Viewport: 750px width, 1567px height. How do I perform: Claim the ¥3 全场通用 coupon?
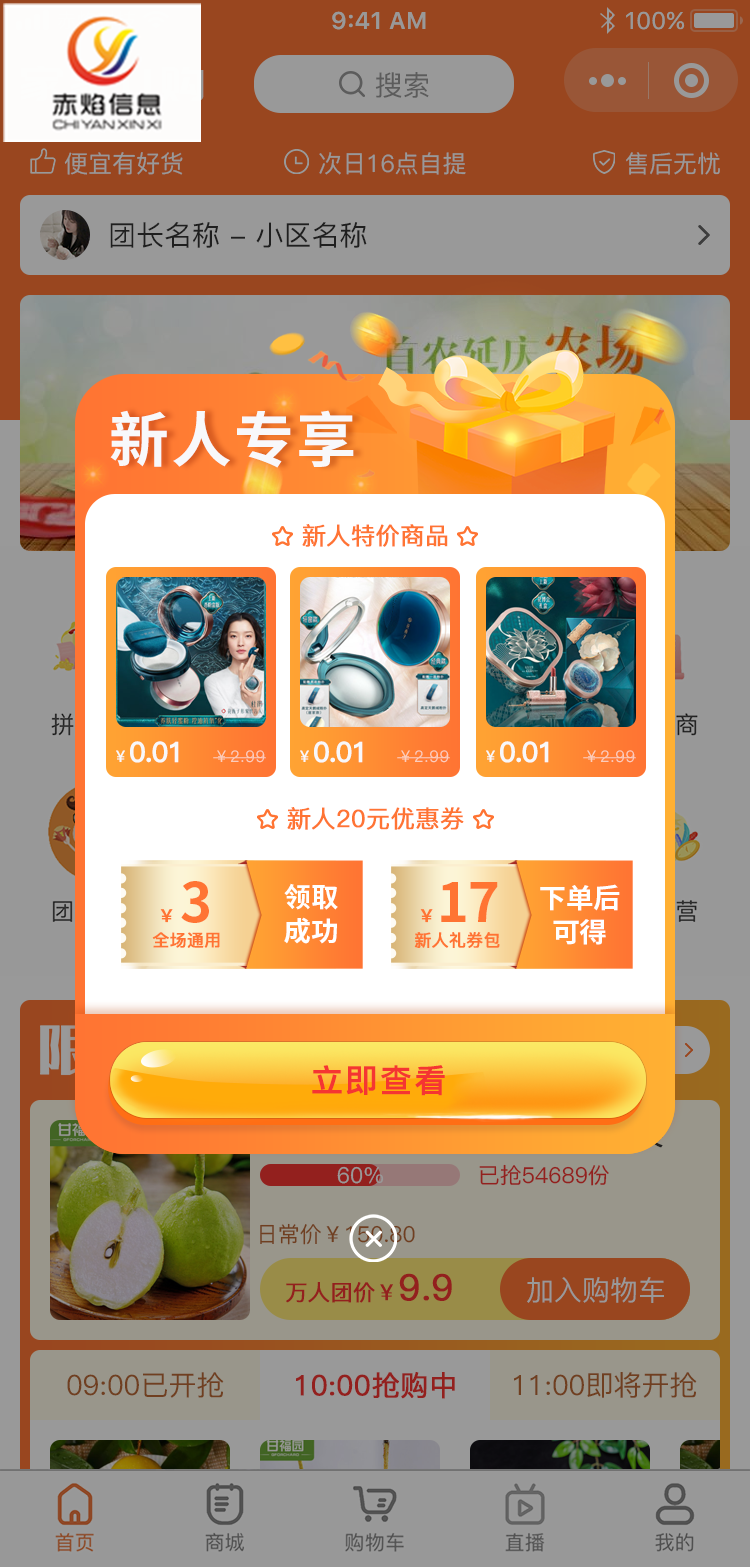click(x=242, y=914)
